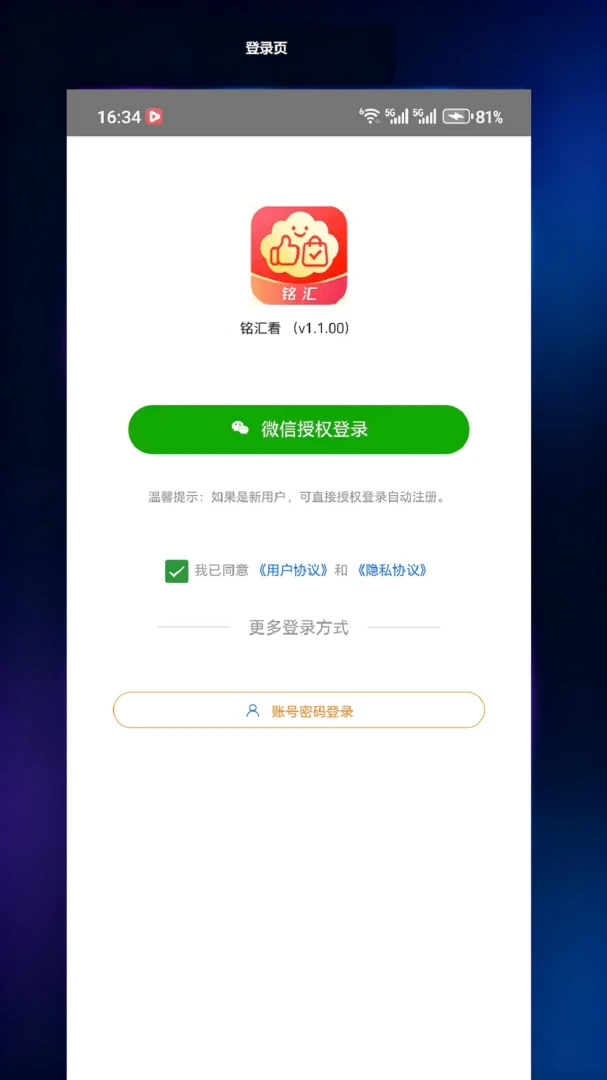
Task: Open the 隐私协议 link
Action: (x=392, y=570)
